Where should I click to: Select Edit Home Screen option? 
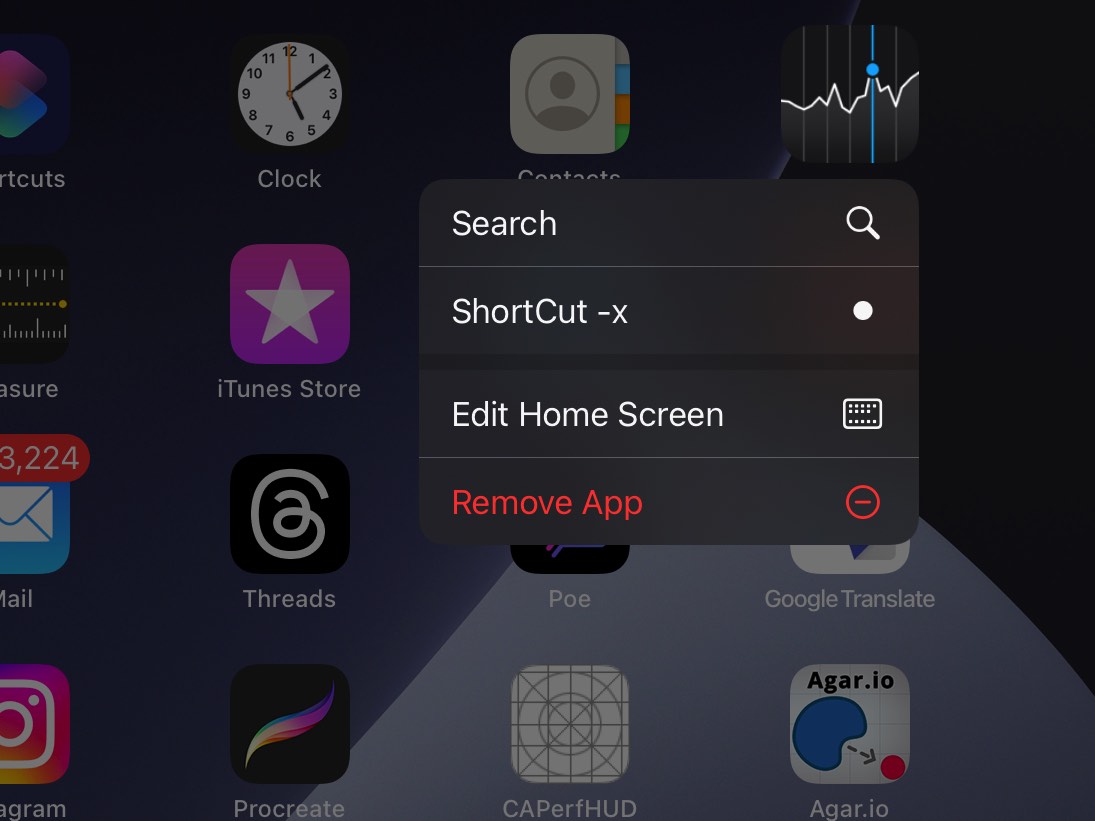point(668,414)
